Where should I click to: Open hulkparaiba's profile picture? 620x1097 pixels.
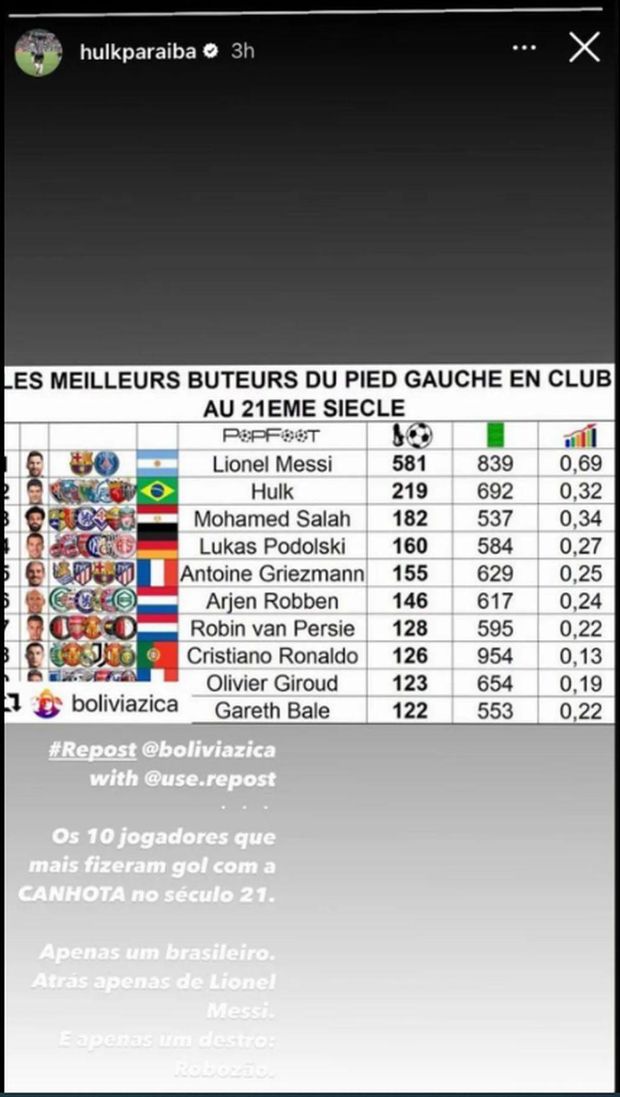(38, 51)
